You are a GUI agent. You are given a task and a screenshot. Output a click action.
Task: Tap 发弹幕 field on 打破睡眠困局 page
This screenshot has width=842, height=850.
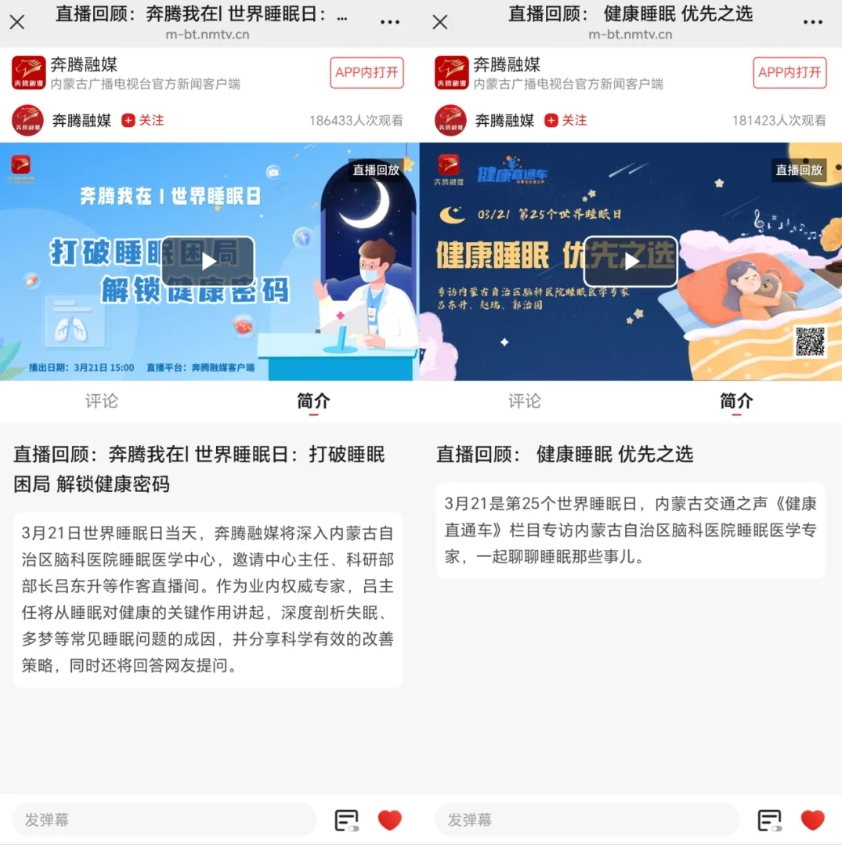tap(164, 820)
